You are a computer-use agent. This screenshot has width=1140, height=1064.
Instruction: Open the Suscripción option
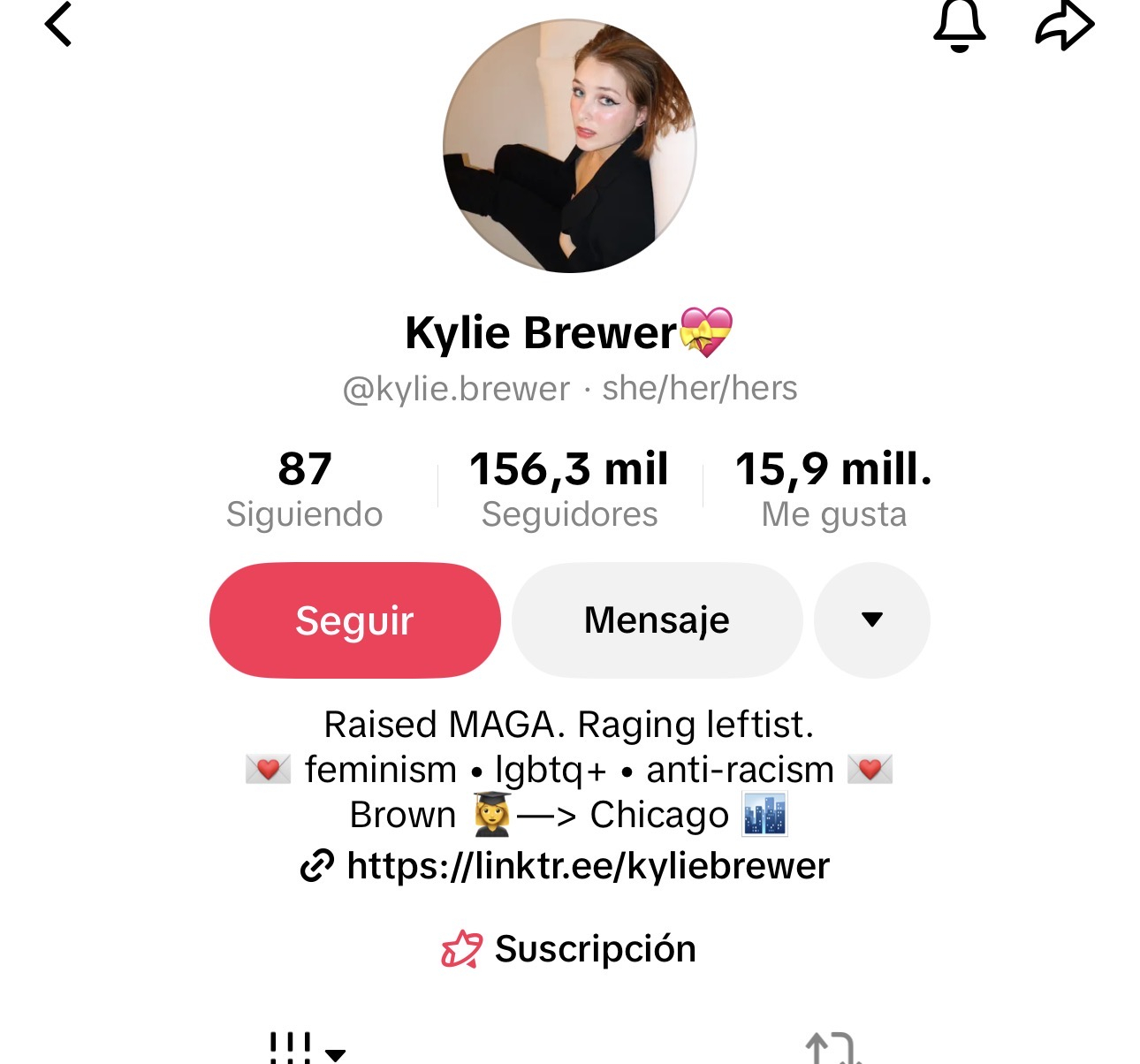569,949
